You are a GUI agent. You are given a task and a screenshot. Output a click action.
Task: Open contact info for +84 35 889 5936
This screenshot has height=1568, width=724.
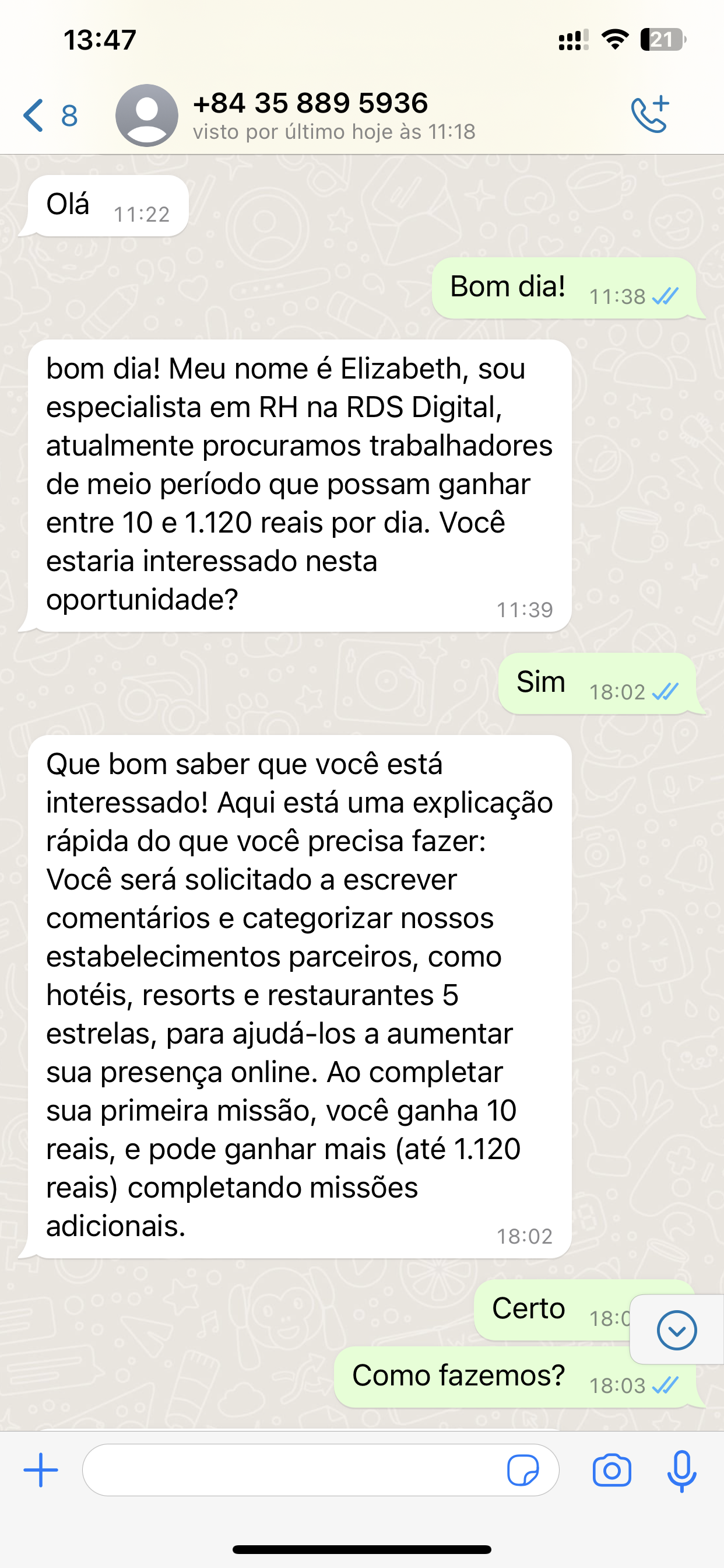click(310, 115)
